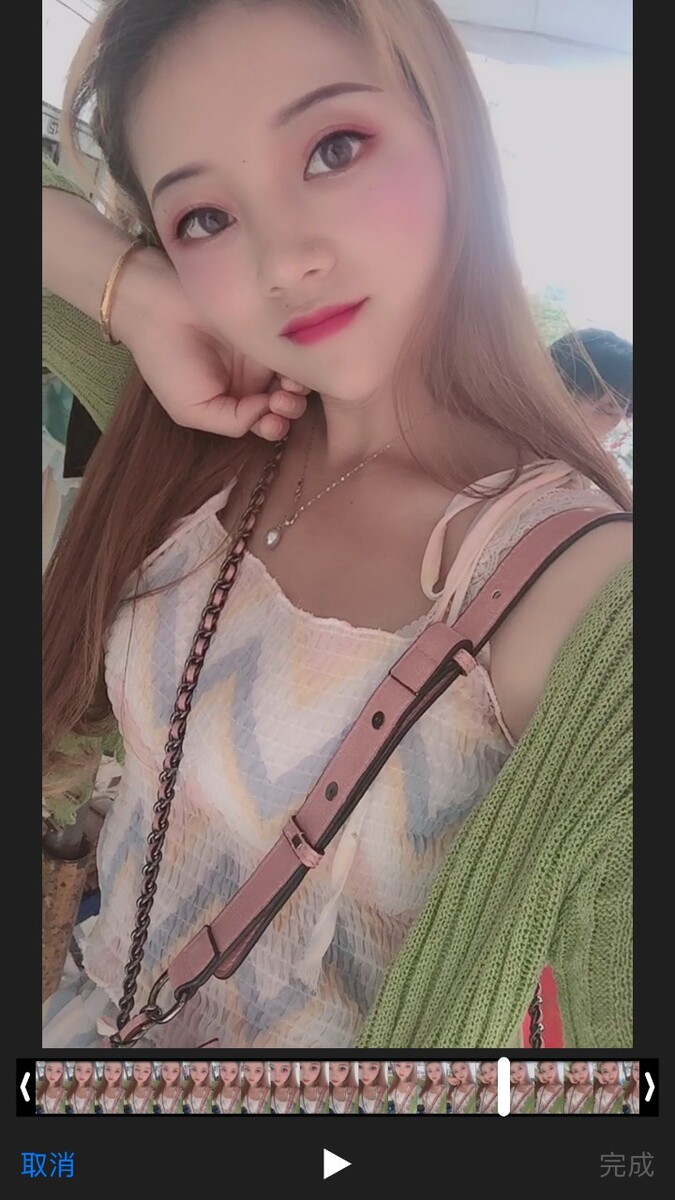
Task: Tap the white playhead on the filmstrip
Action: [x=504, y=1087]
